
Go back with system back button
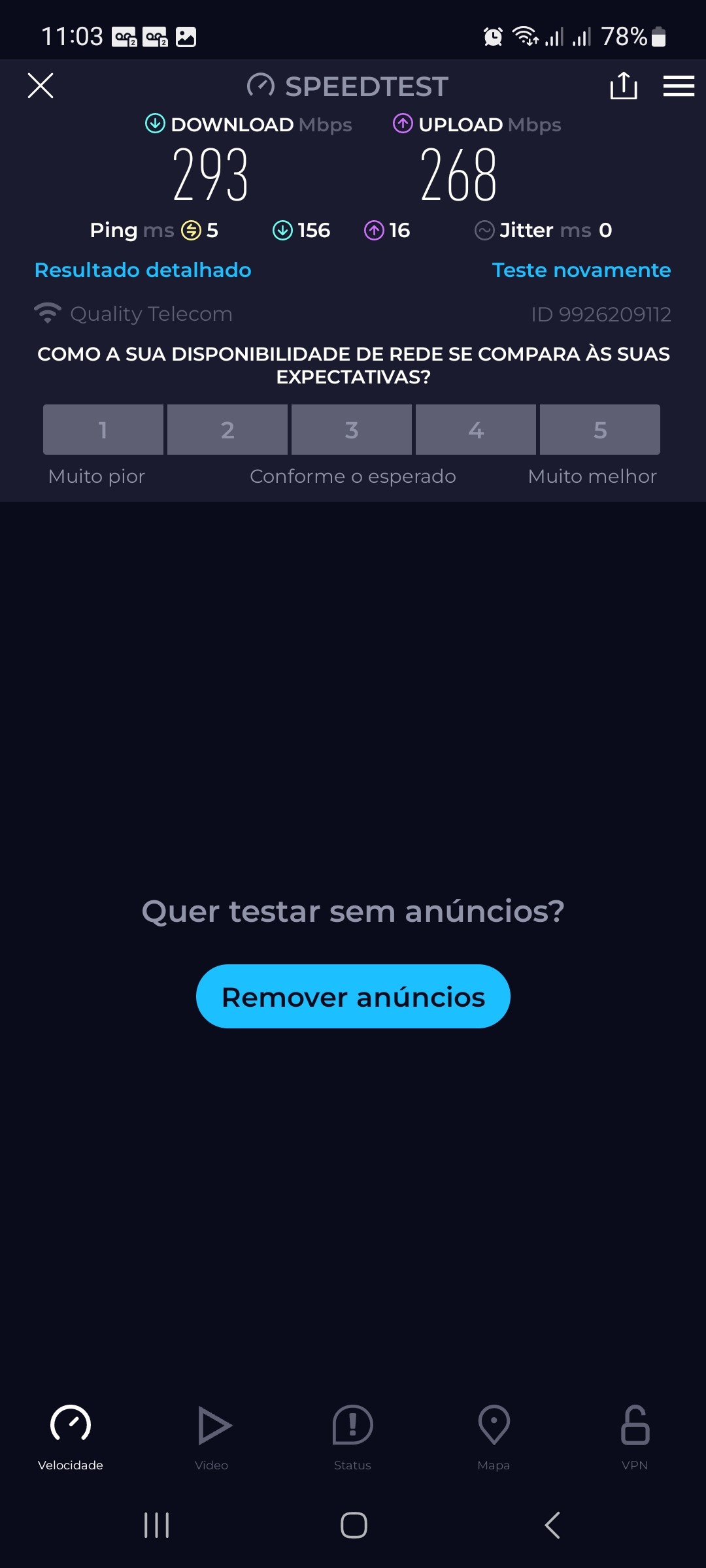(552, 1526)
